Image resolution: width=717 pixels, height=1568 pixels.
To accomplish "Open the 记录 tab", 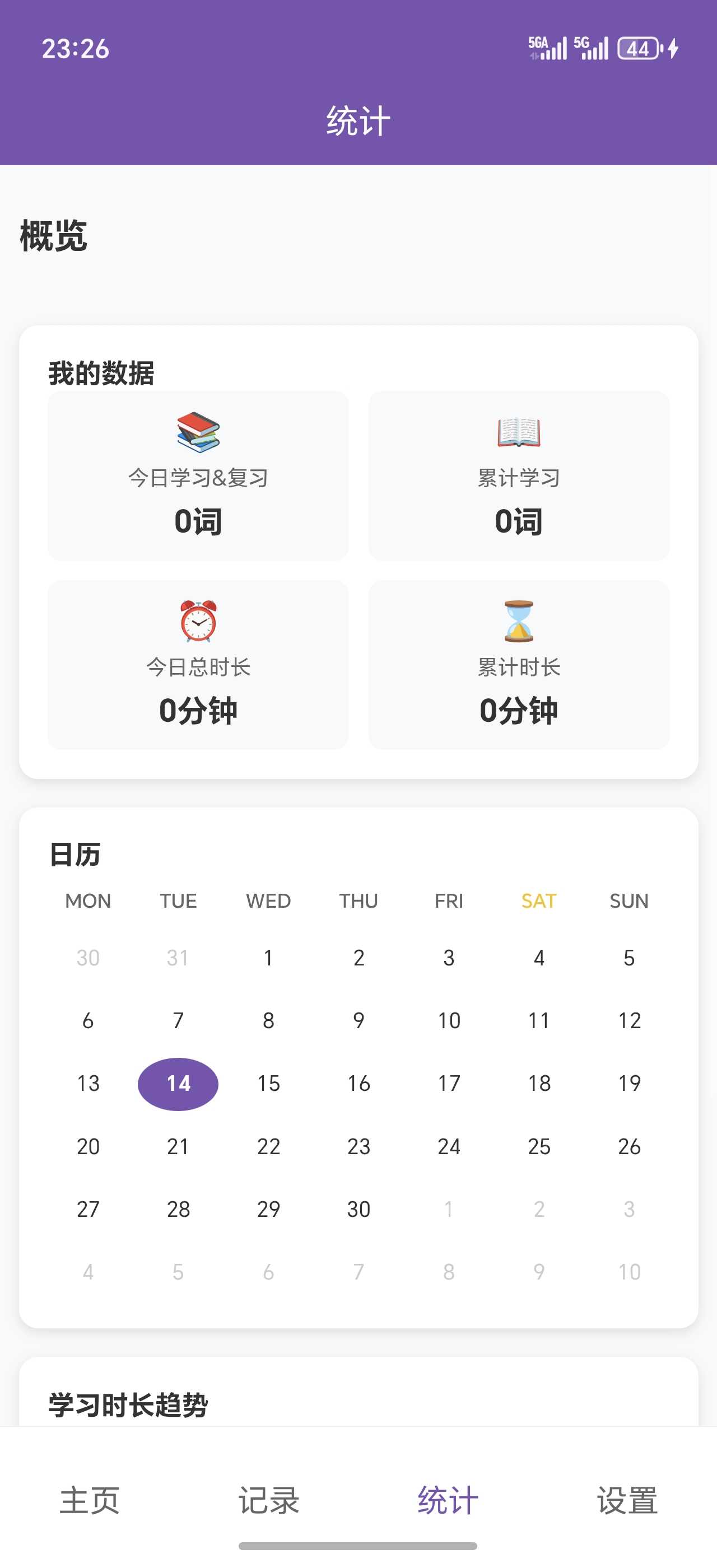I will 268,1500.
